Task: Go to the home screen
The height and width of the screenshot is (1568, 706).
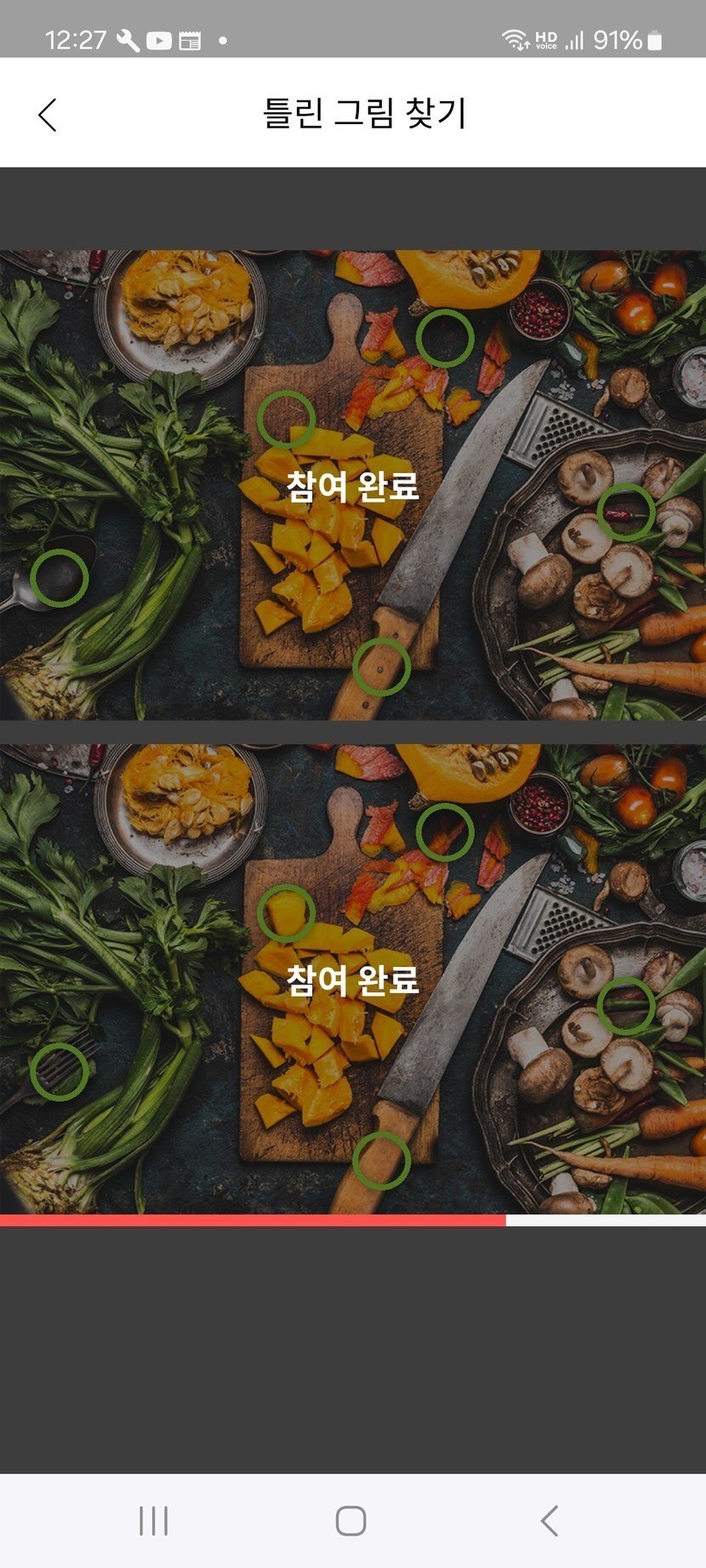Action: (x=351, y=1520)
